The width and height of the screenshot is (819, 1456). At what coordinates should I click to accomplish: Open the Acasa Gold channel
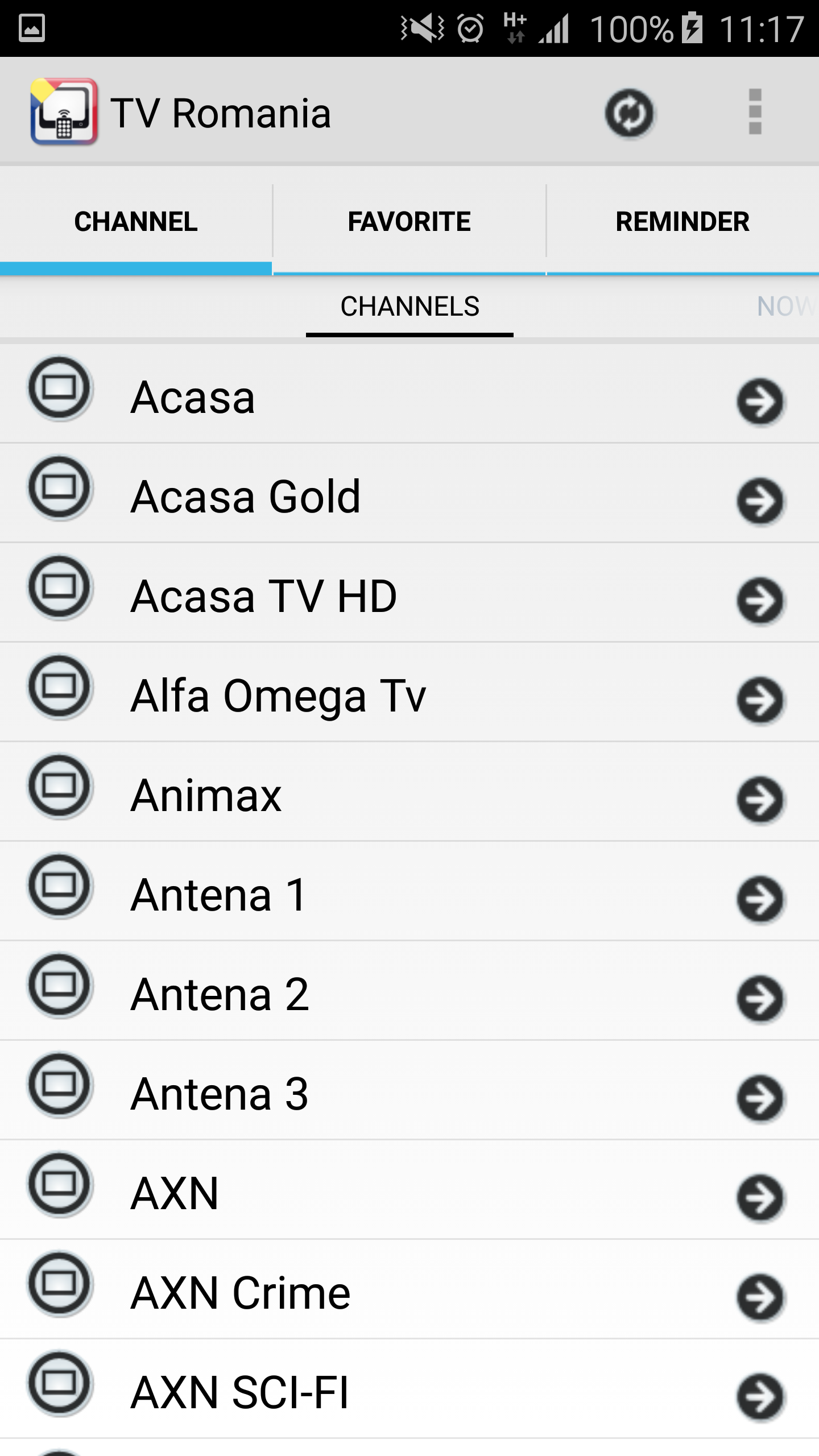[409, 497]
